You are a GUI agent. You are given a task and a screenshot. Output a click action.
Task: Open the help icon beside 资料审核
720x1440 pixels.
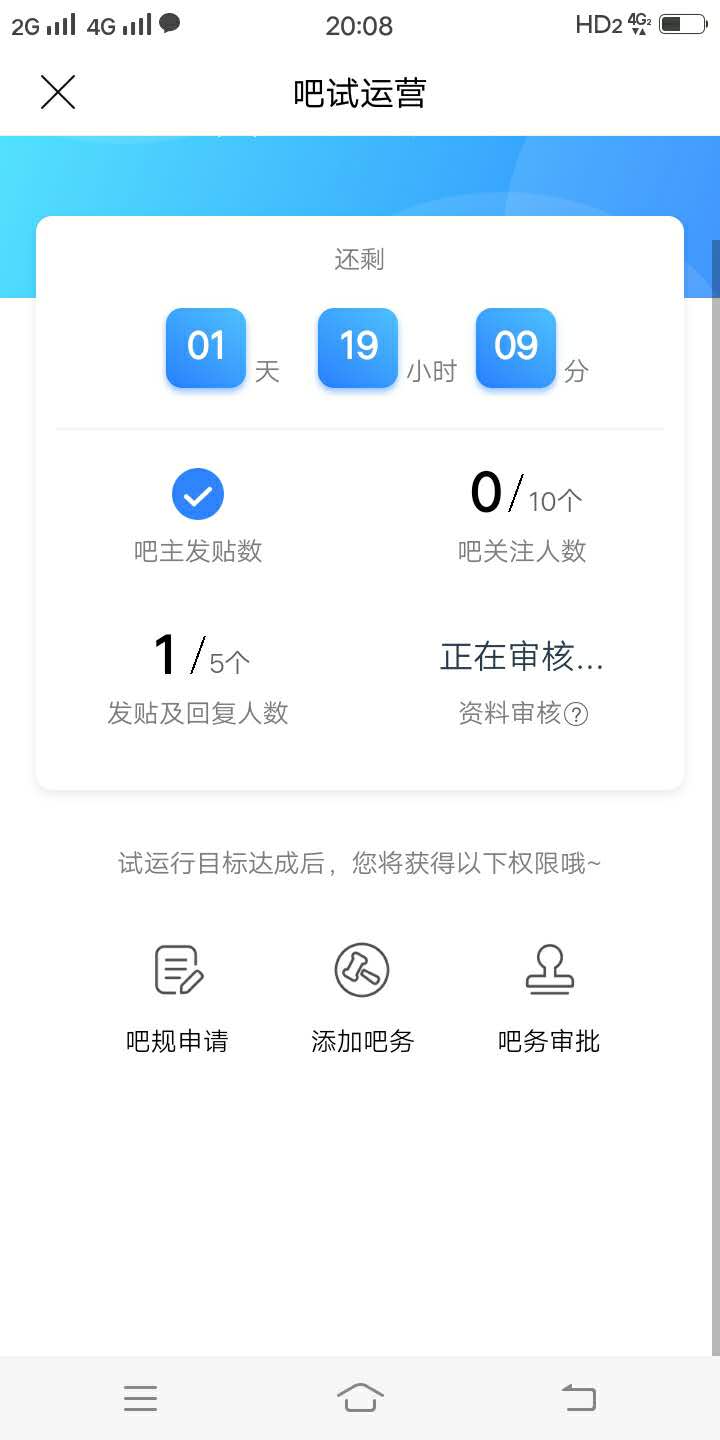point(576,714)
